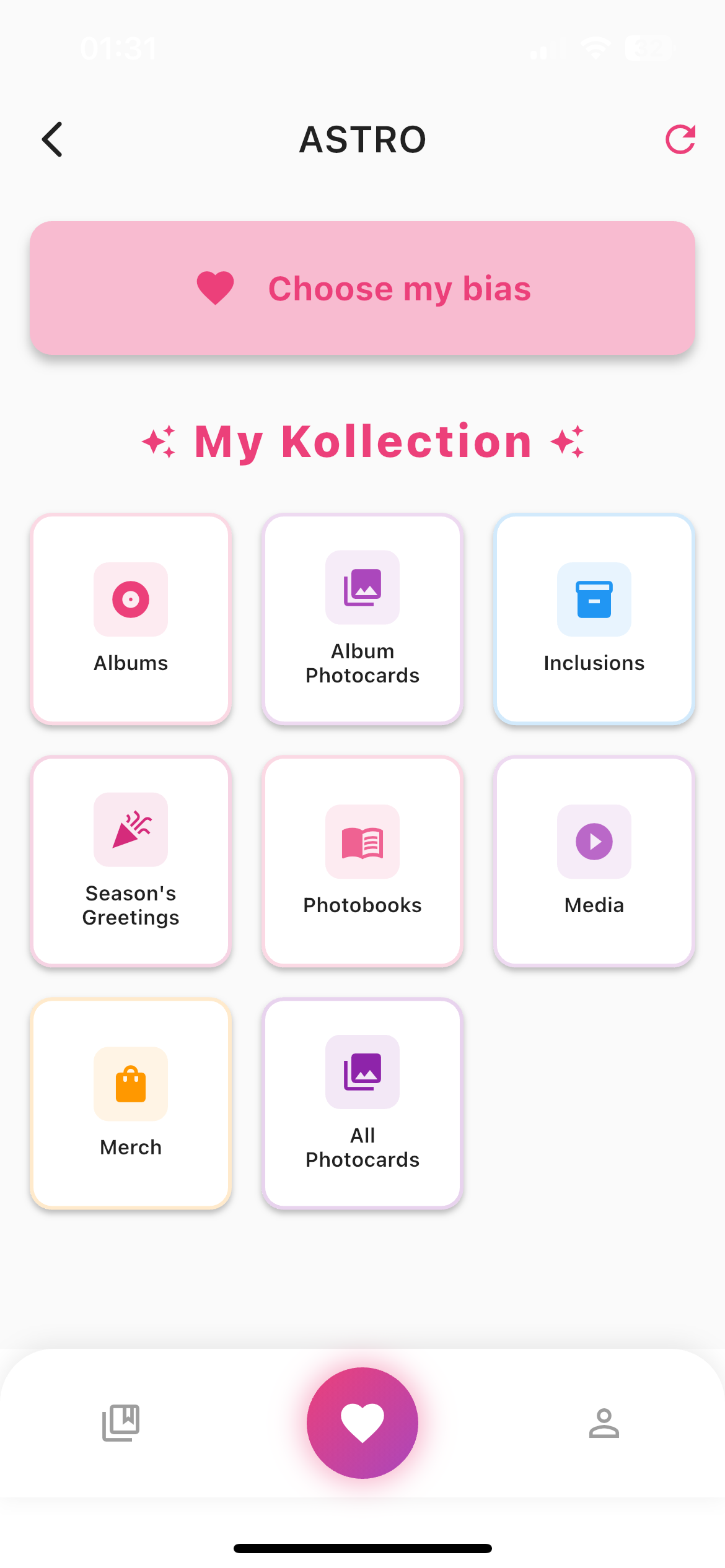This screenshot has width=725, height=1568.
Task: Tap the All Photocards photo icon
Action: (362, 1073)
